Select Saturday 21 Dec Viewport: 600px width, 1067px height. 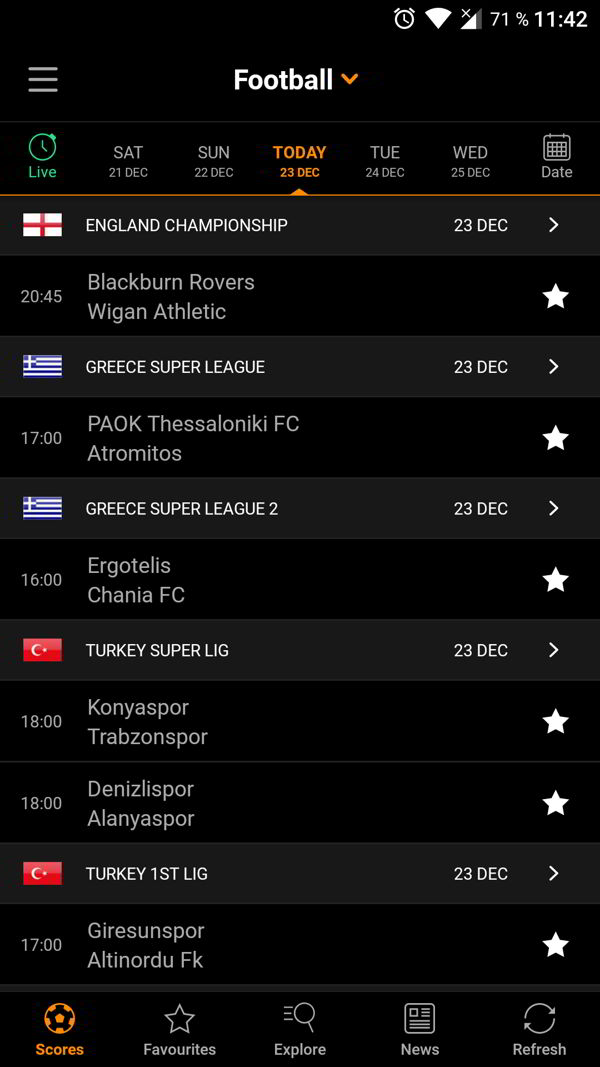click(128, 160)
